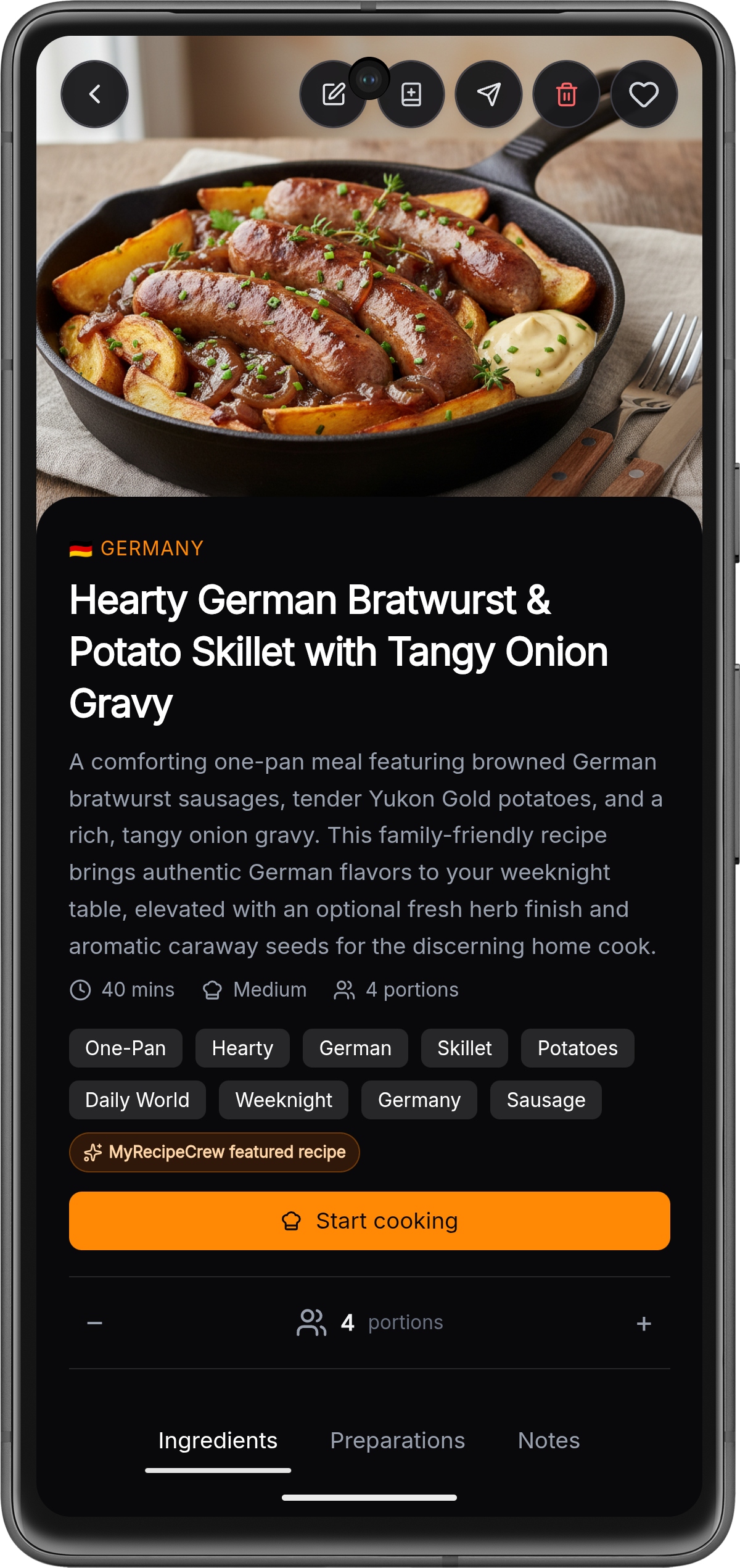The image size is (740, 1568).
Task: Select the Weeknight tag chip
Action: pyautogui.click(x=284, y=1100)
